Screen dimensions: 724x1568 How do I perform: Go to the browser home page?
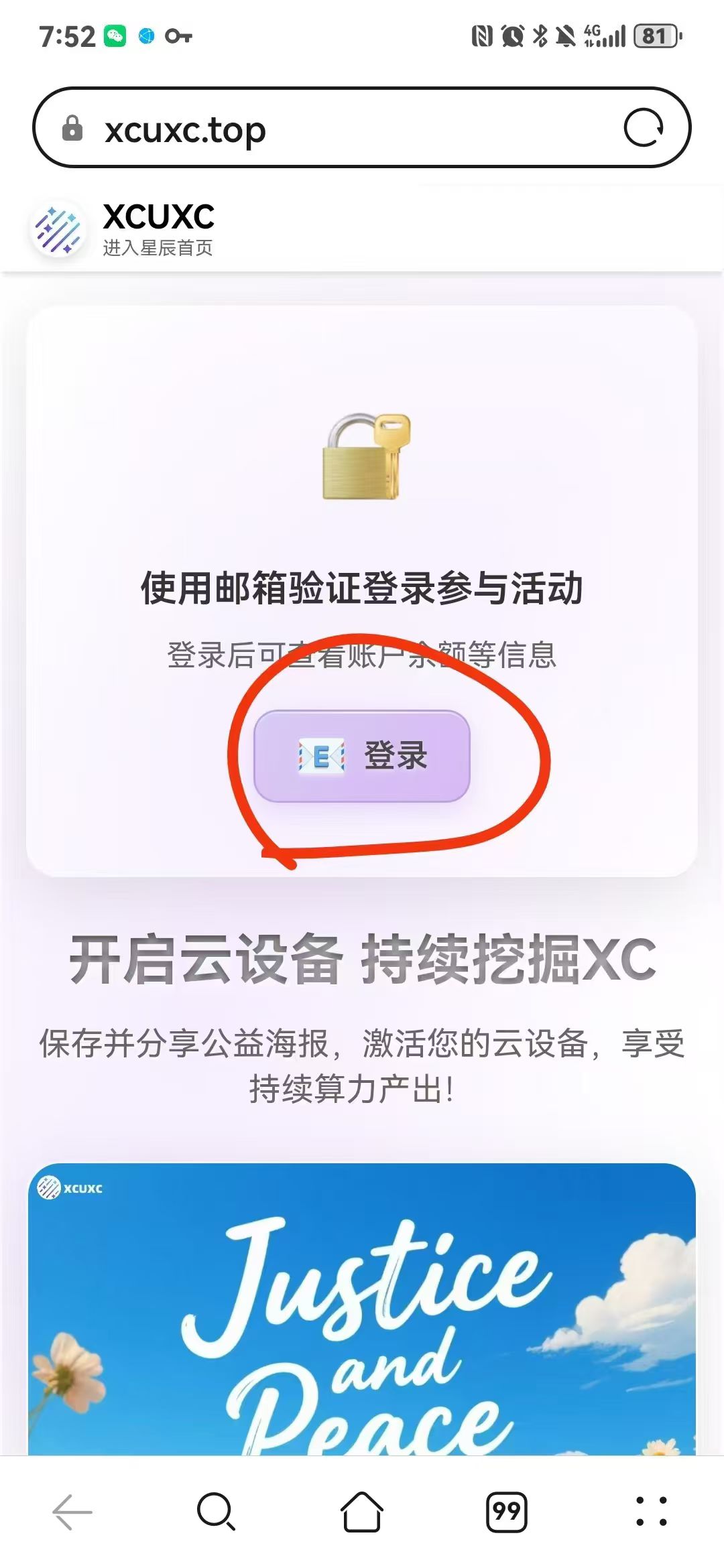[362, 1512]
